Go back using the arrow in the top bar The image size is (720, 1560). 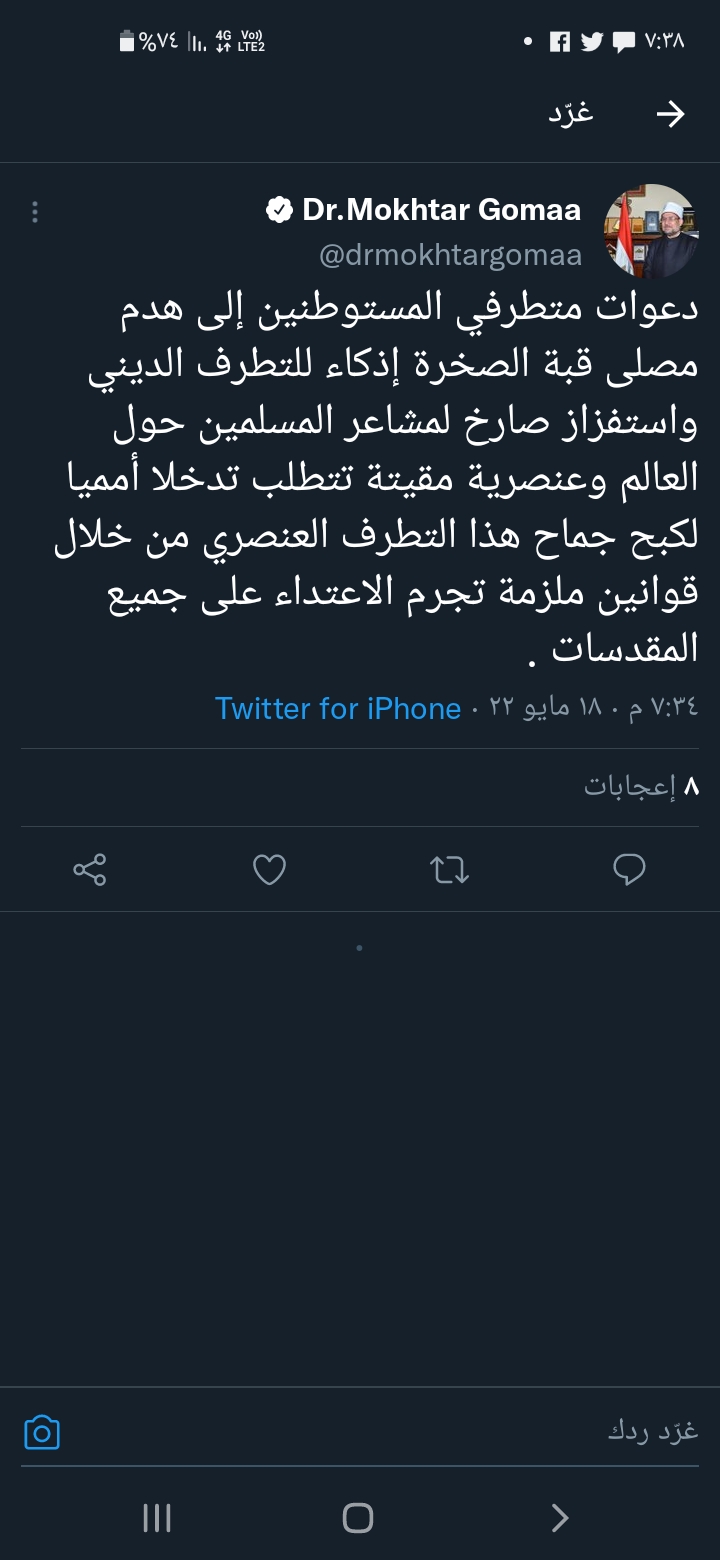[670, 114]
